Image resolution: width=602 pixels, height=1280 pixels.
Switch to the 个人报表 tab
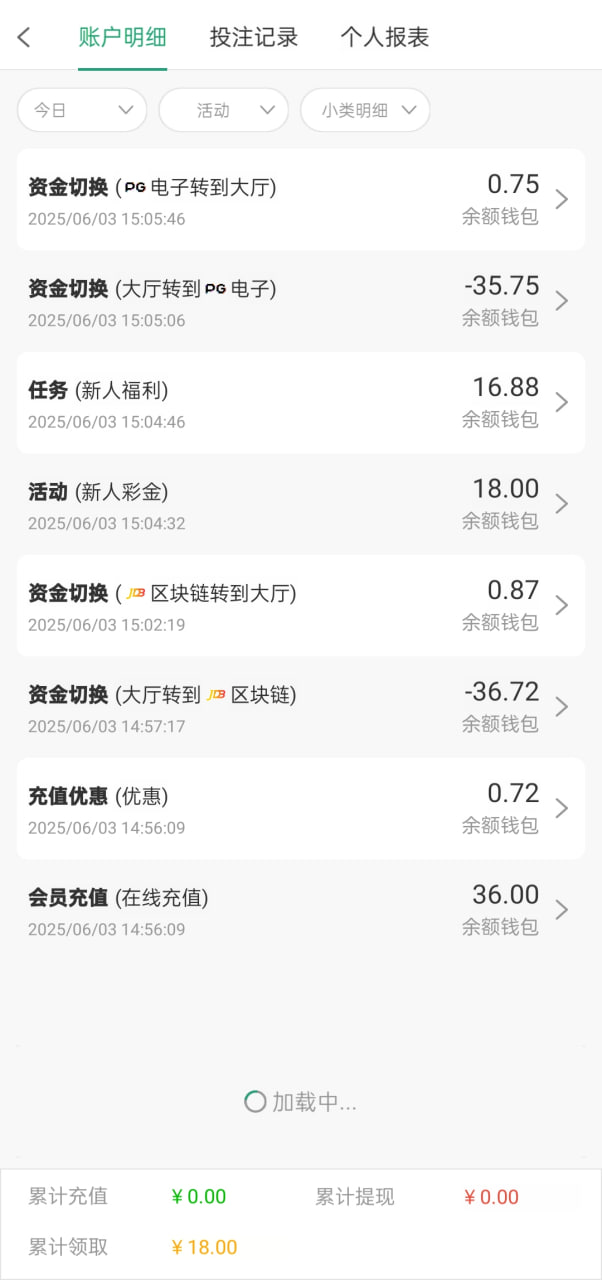385,38
